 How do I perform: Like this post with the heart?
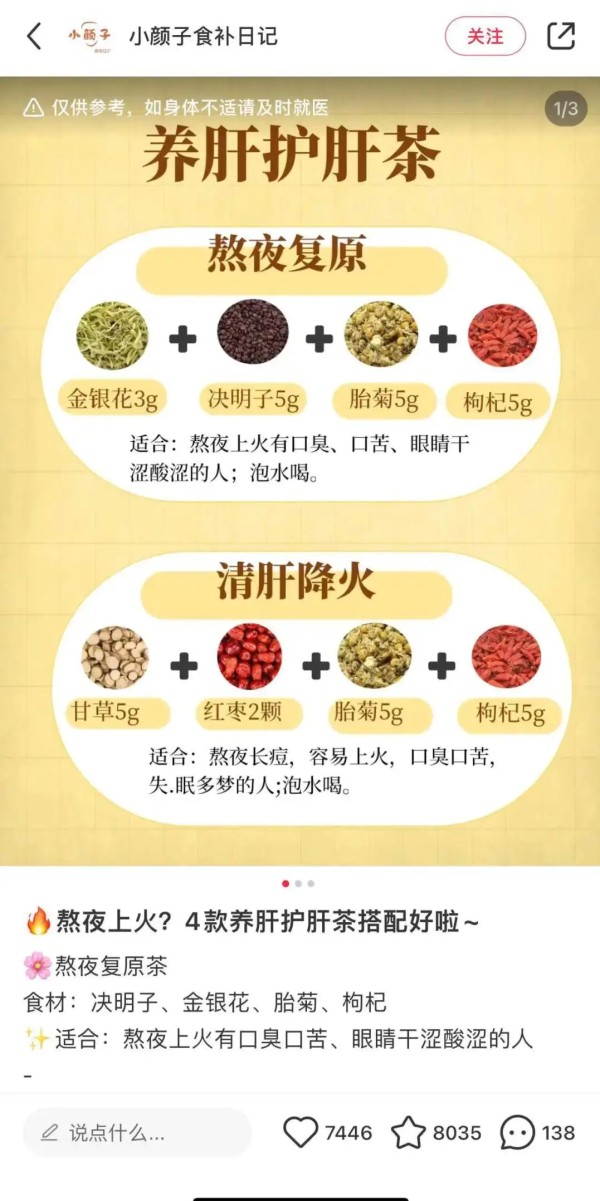point(301,1132)
